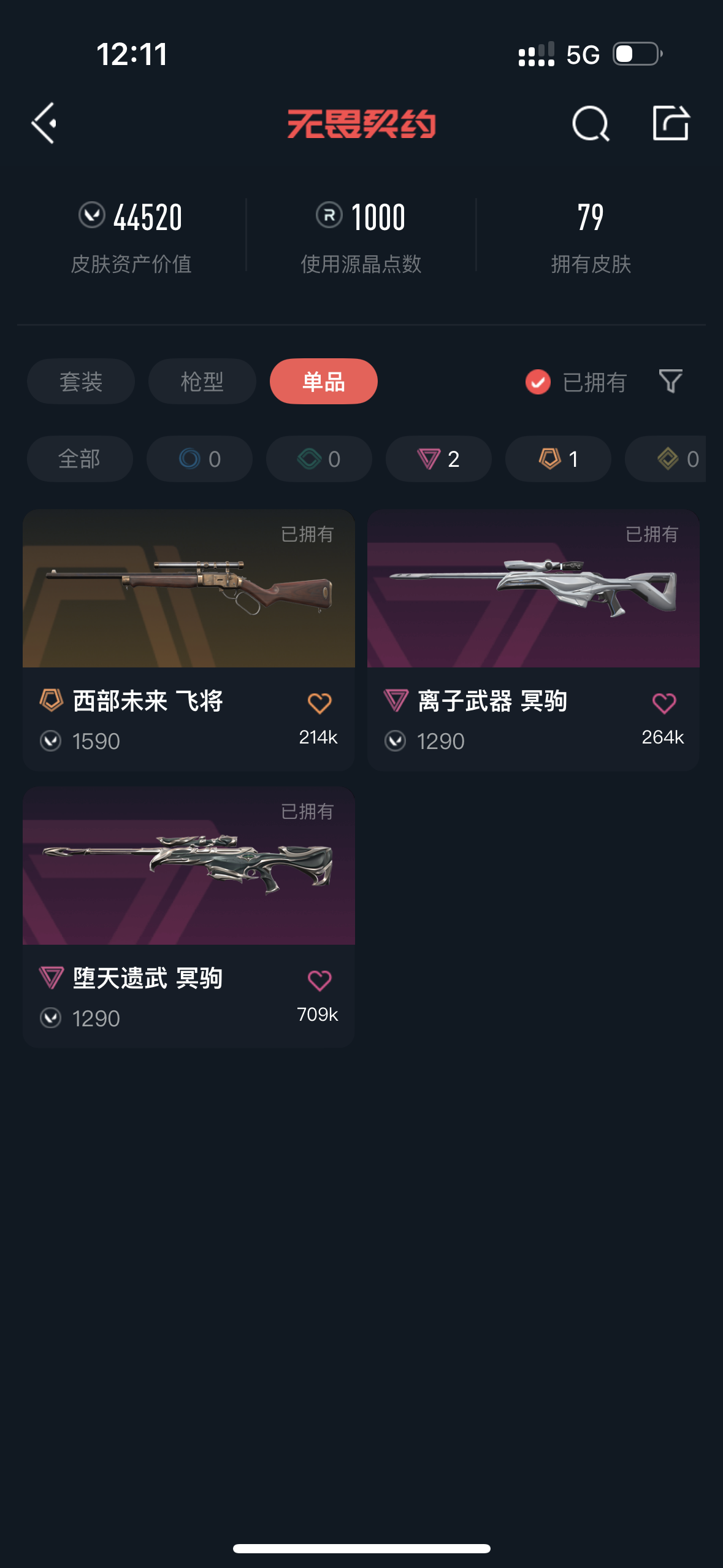Open the funnel filter options
The height and width of the screenshot is (1568, 723).
pyautogui.click(x=670, y=382)
